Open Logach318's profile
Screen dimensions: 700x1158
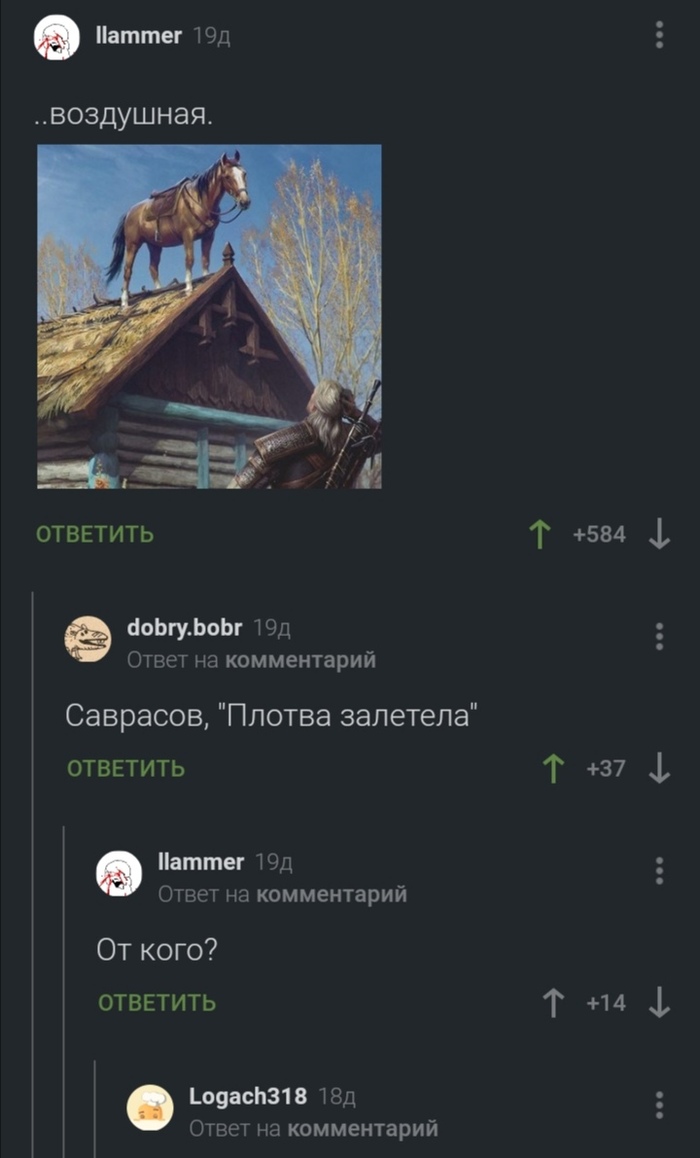click(x=247, y=1095)
